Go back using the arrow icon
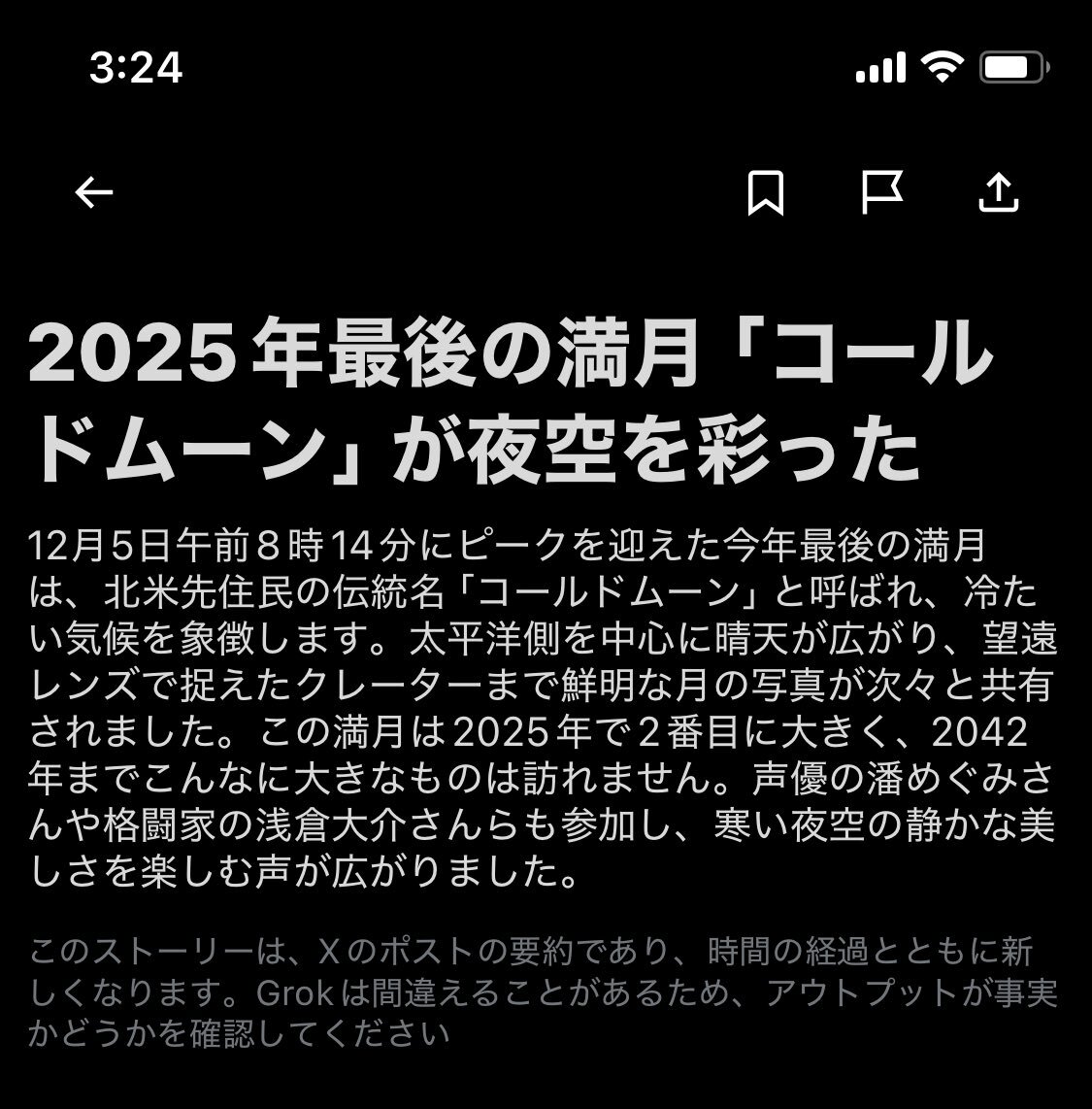The height and width of the screenshot is (1109, 1092). (94, 193)
